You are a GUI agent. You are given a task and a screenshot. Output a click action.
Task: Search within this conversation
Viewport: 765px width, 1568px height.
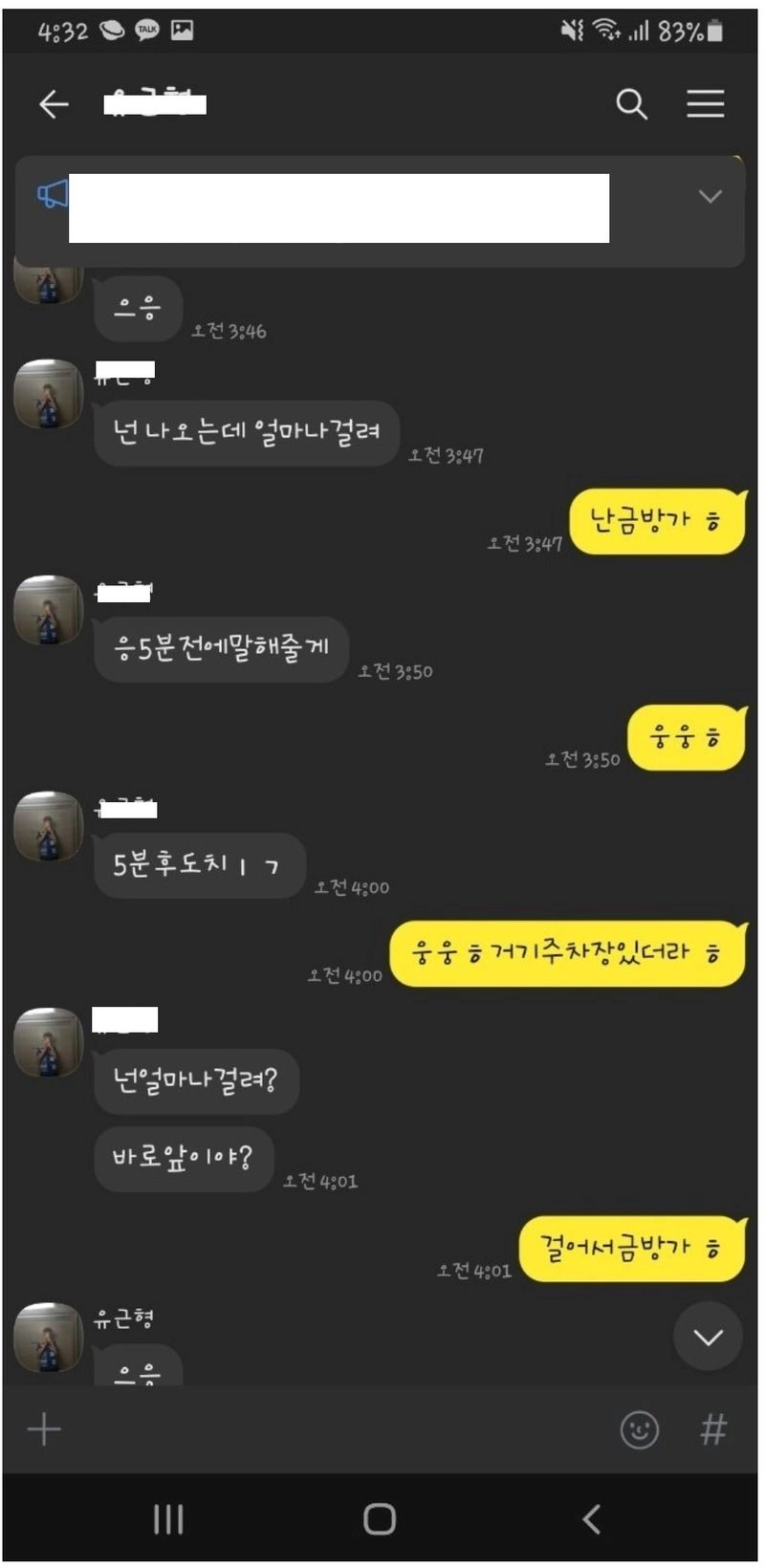click(631, 104)
